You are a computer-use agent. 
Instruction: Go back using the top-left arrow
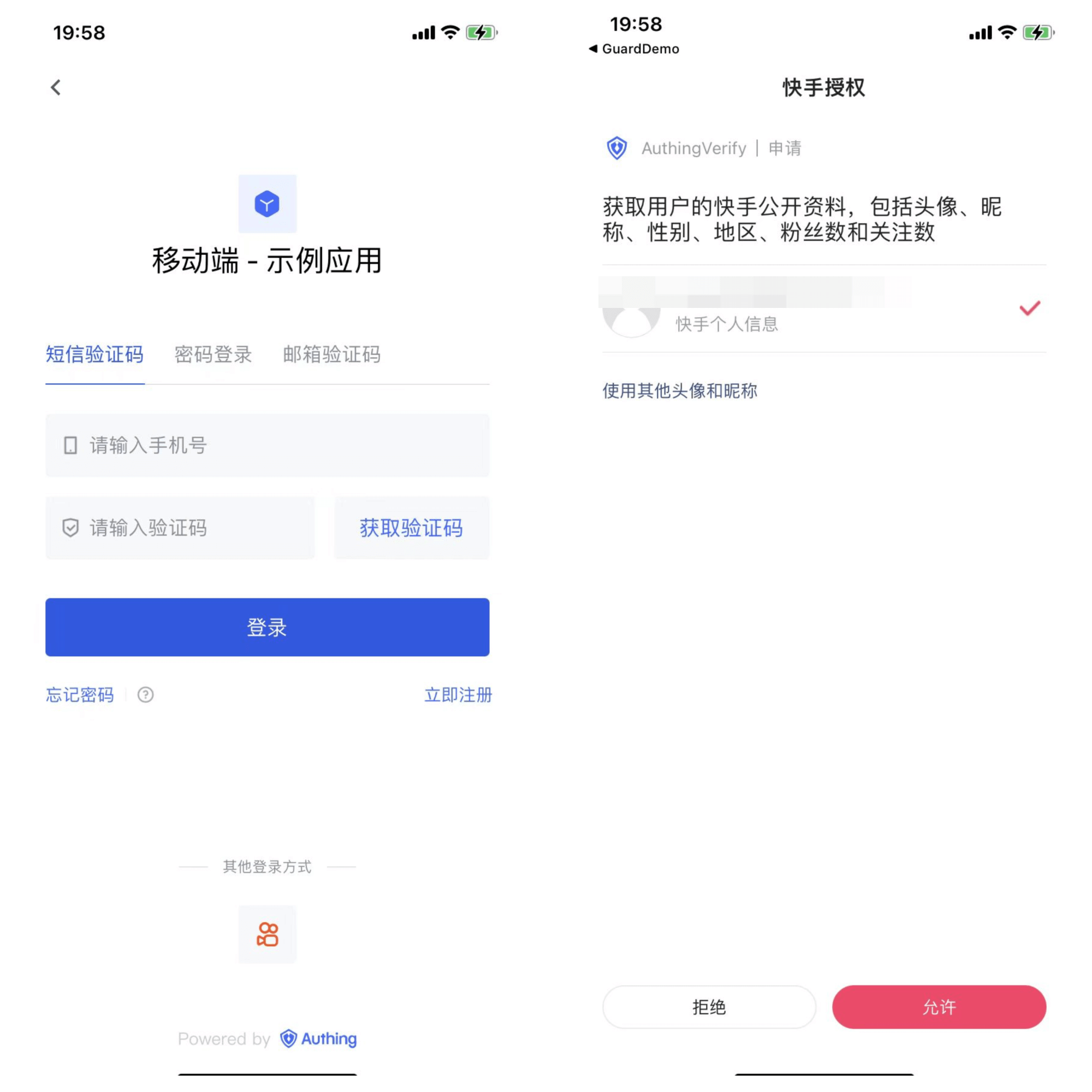point(55,87)
